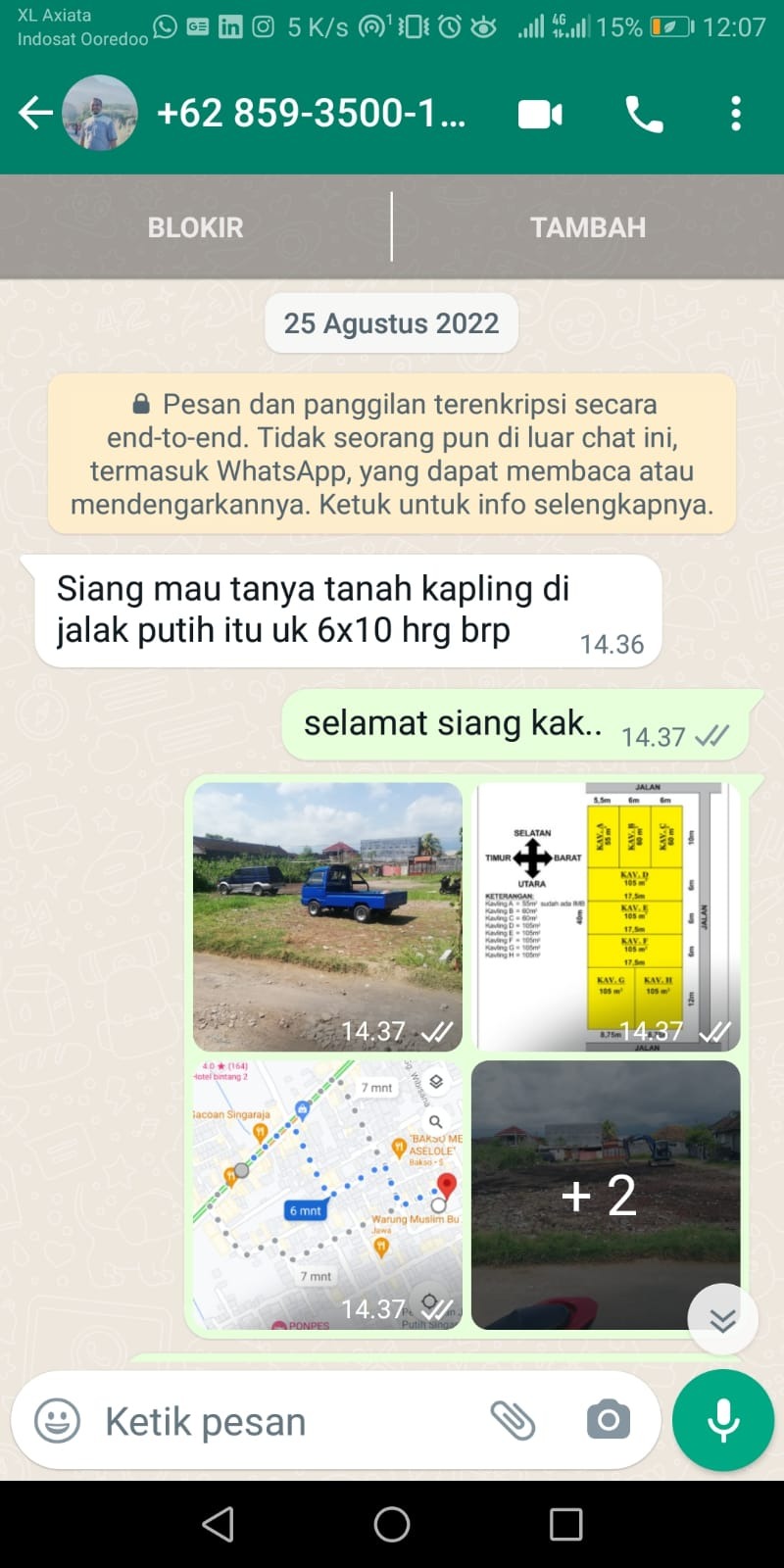Open the +2 more photos tile

point(607,1195)
